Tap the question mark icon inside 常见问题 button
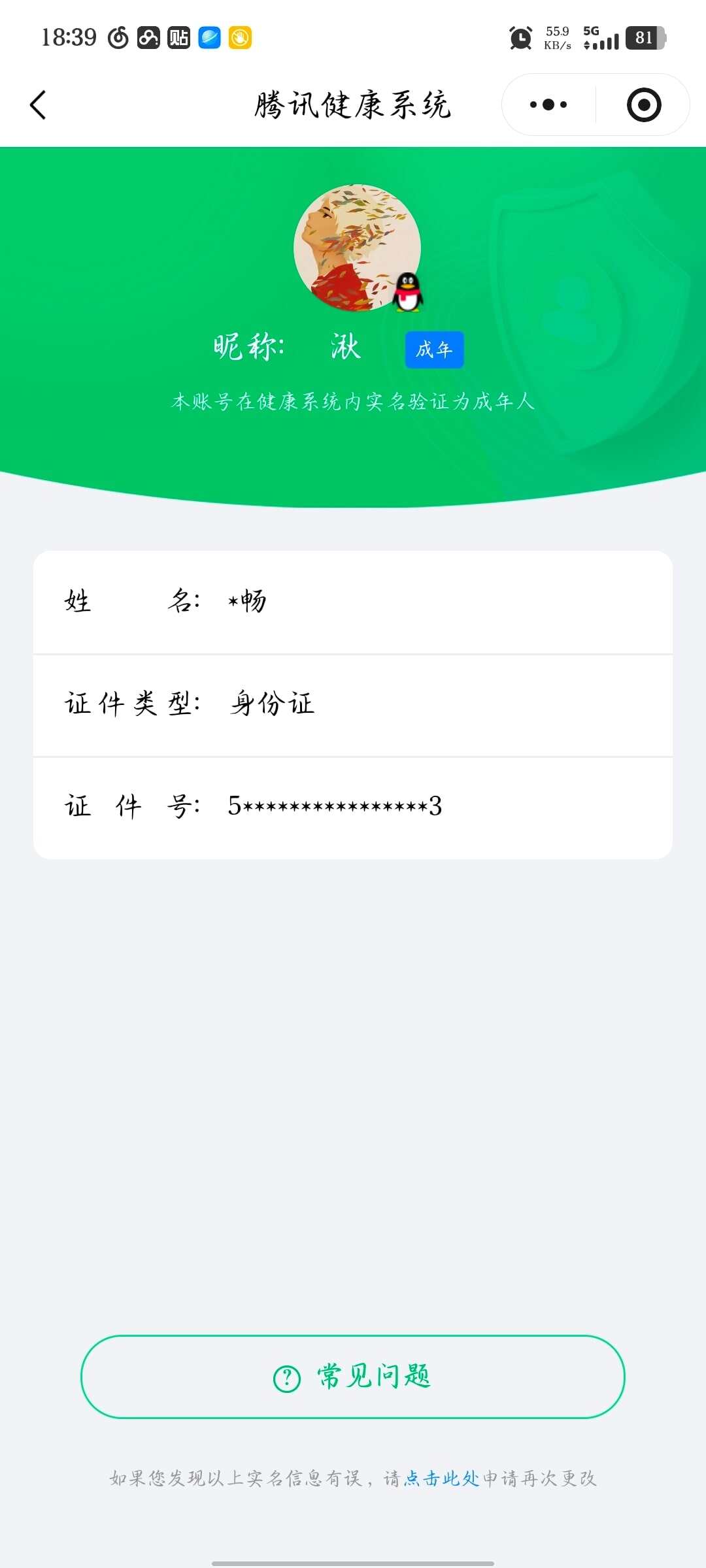The image size is (706, 1568). click(286, 1376)
